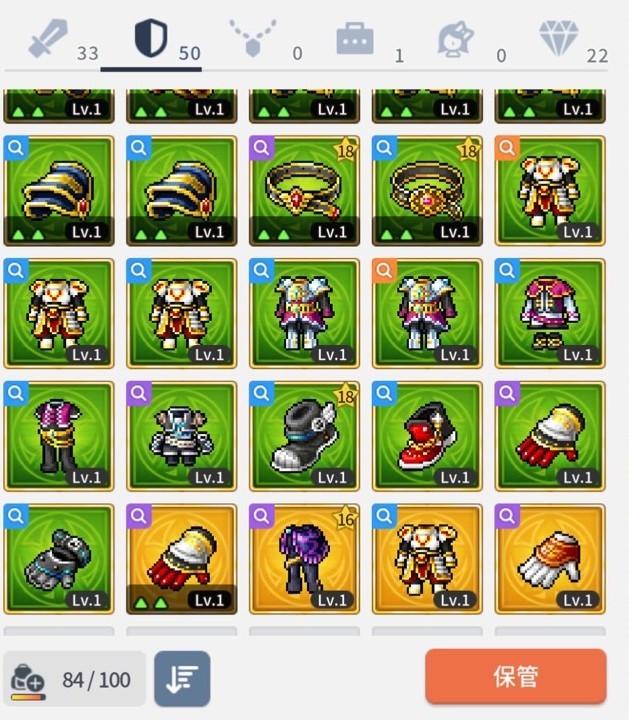Pick the white-orange glove on yellow background
Viewport: 629px width, 720px height.
pos(550,559)
